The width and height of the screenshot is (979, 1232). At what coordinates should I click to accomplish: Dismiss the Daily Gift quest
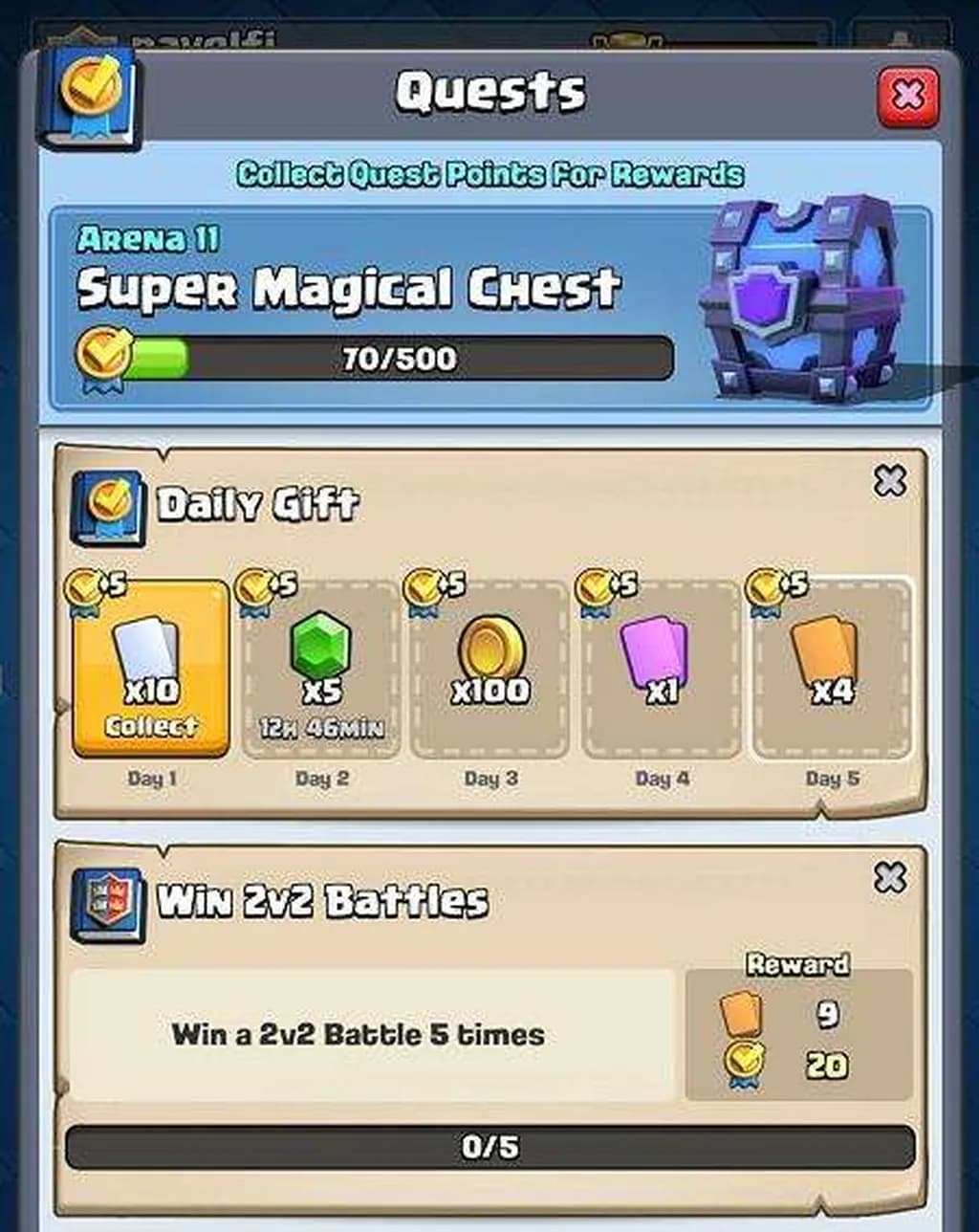point(890,481)
